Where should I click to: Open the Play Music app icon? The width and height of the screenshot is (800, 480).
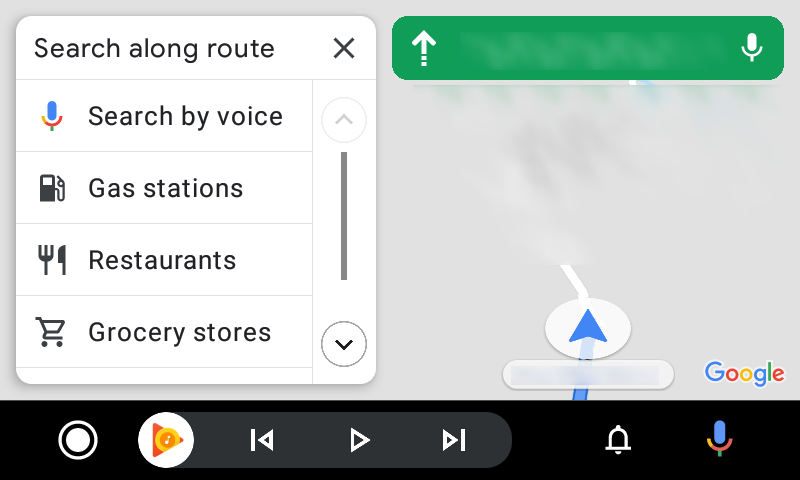click(x=166, y=440)
